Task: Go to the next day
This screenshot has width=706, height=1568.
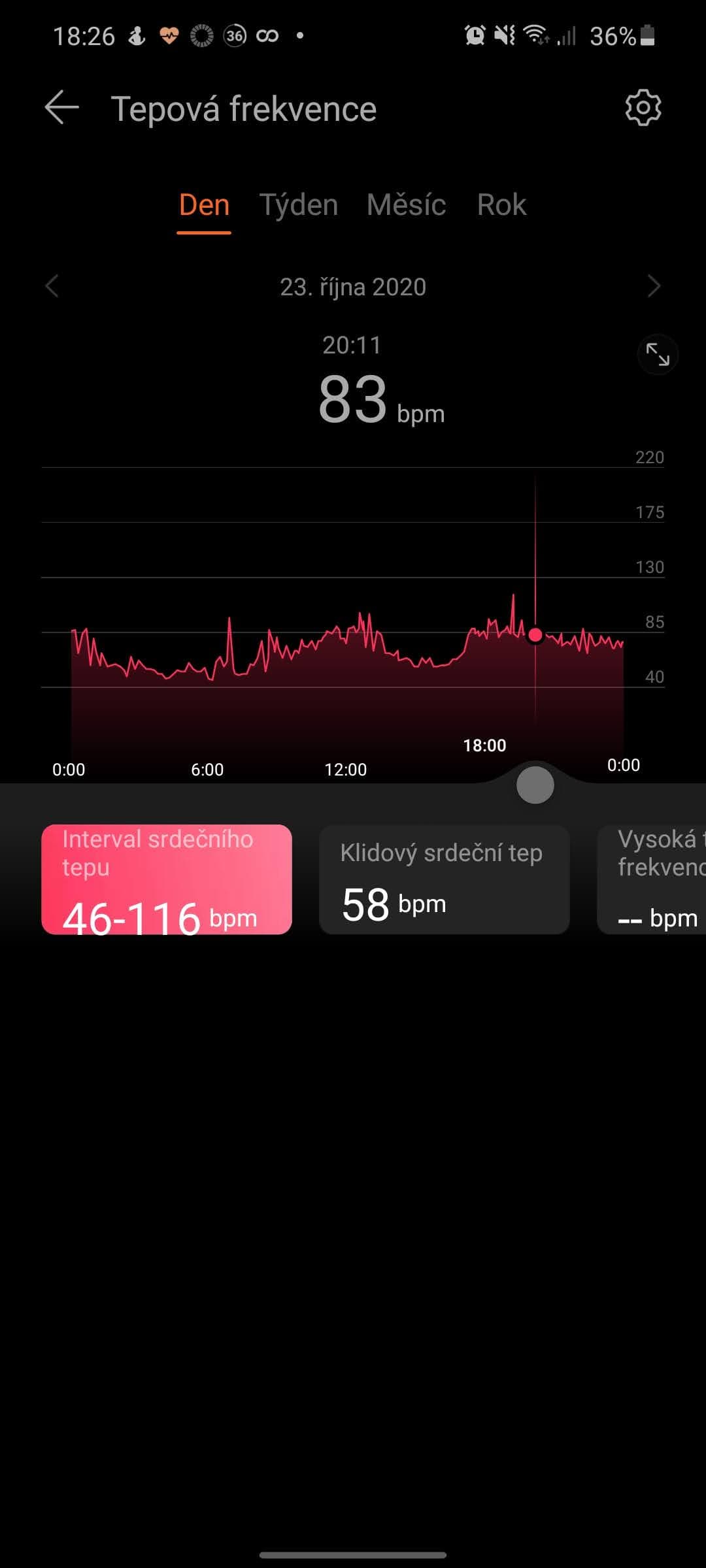Action: [x=653, y=286]
